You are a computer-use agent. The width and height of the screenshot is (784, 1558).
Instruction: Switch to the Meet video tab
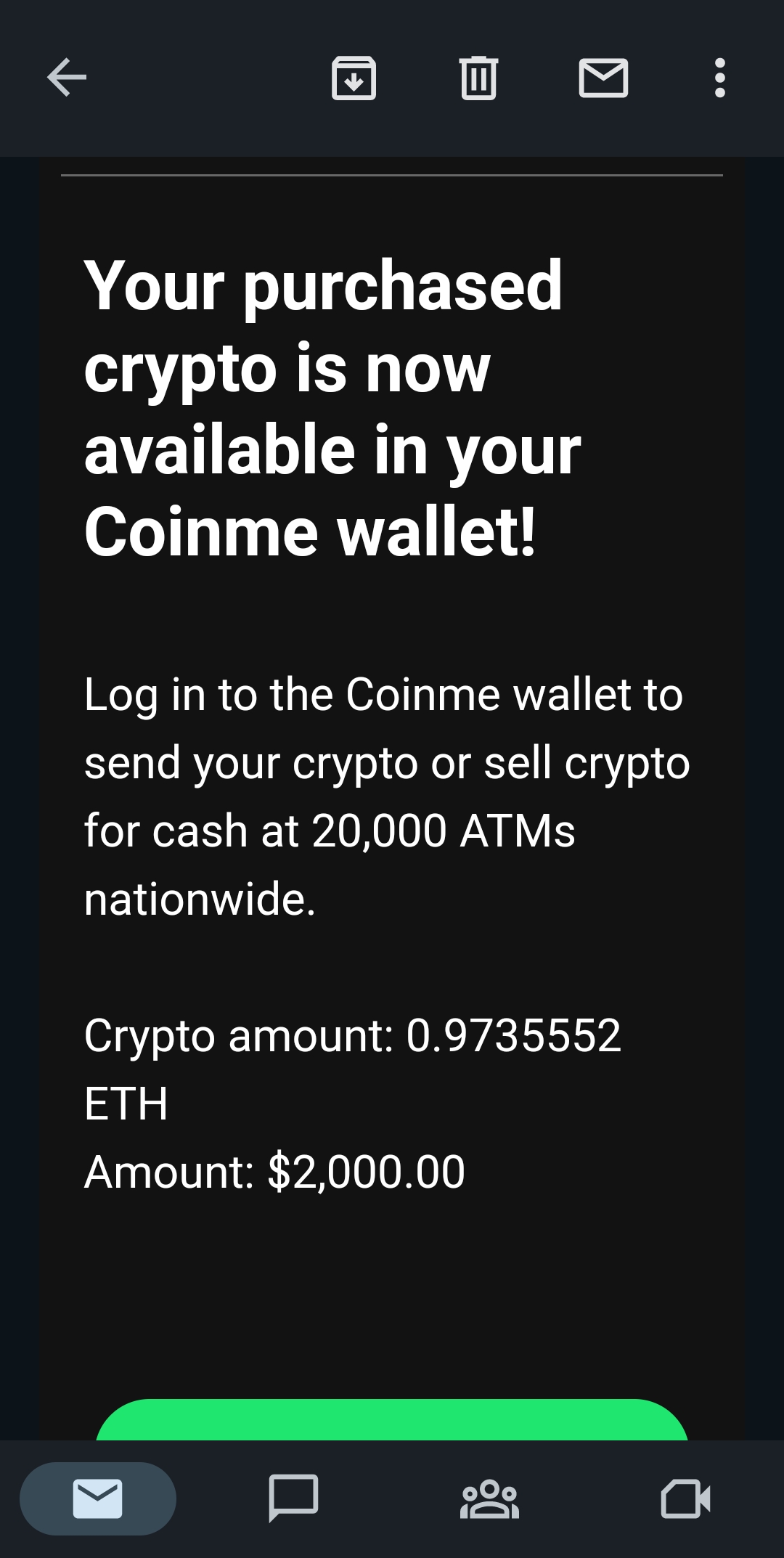pyautogui.click(x=685, y=1498)
